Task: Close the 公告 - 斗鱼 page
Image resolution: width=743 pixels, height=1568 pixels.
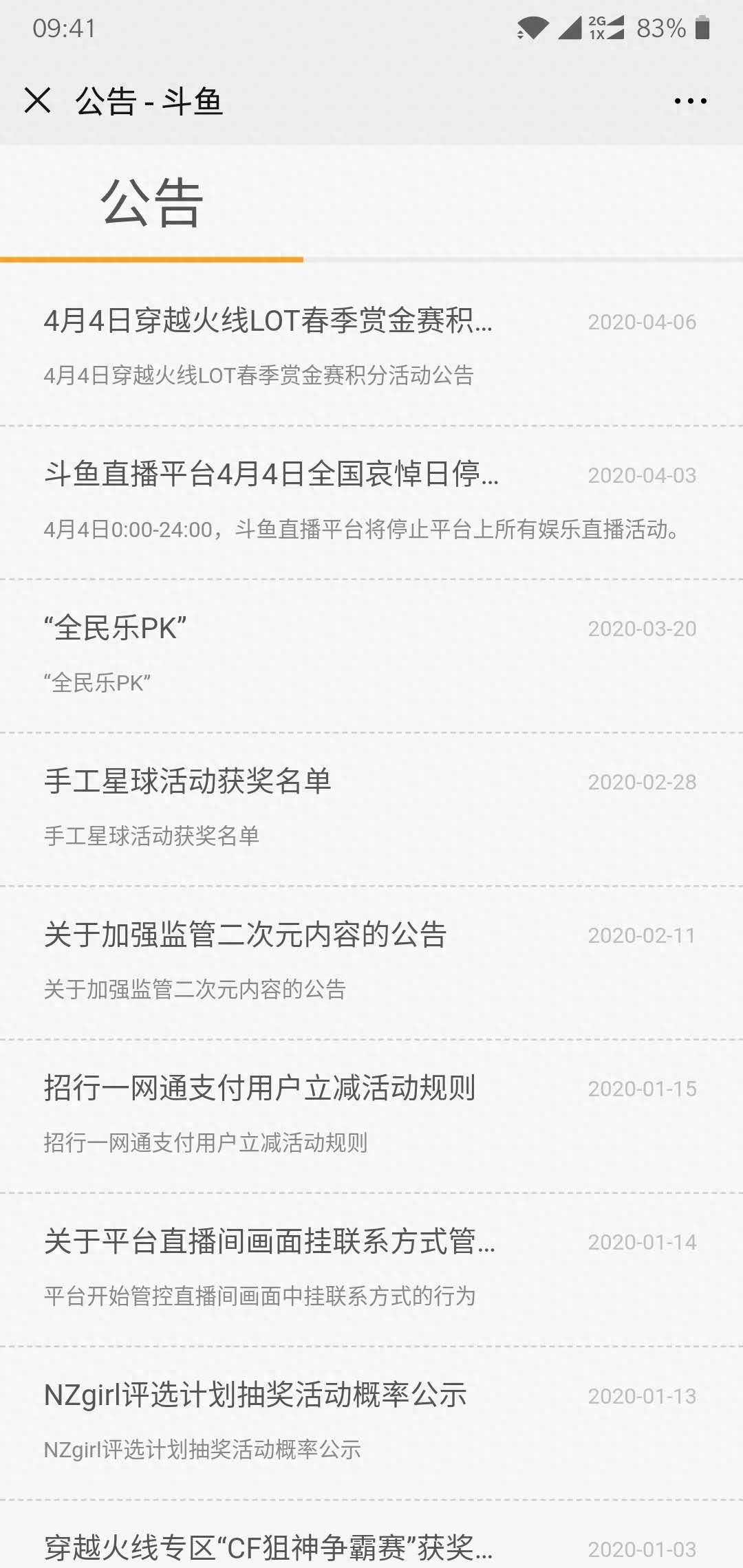Action: click(38, 100)
